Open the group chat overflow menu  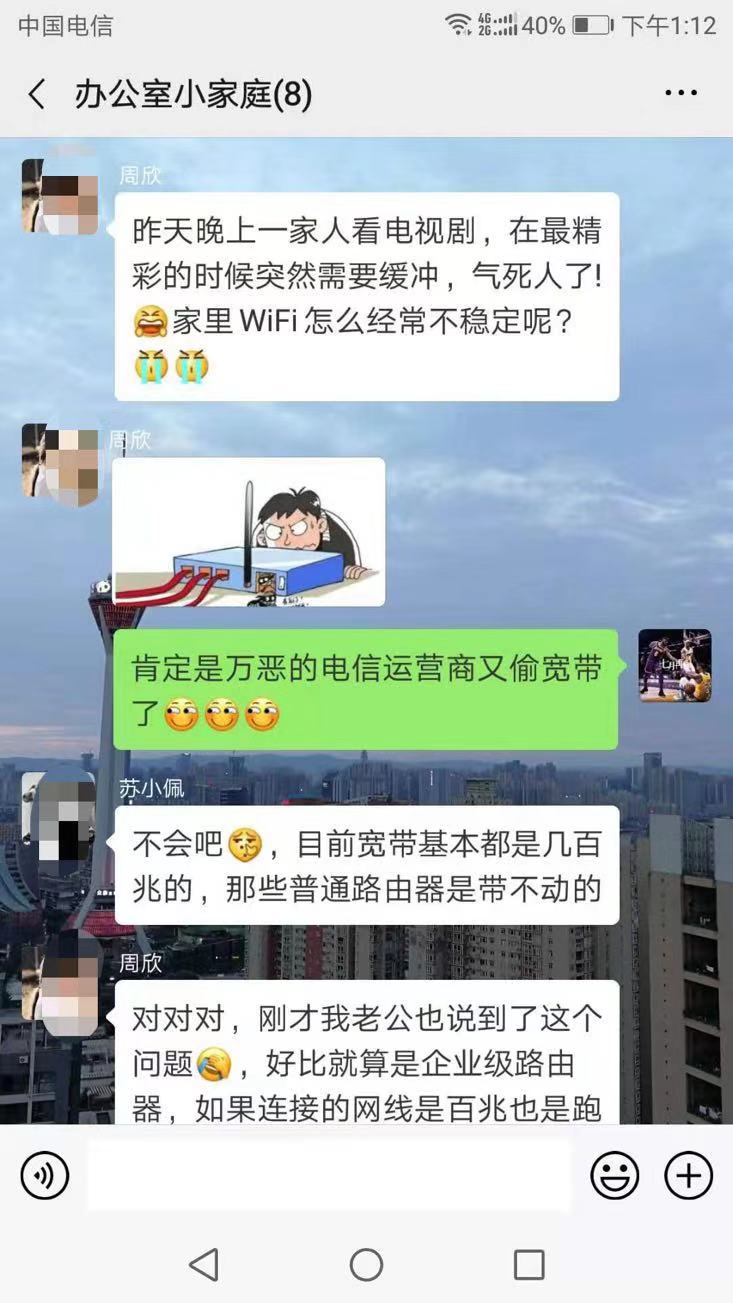681,94
